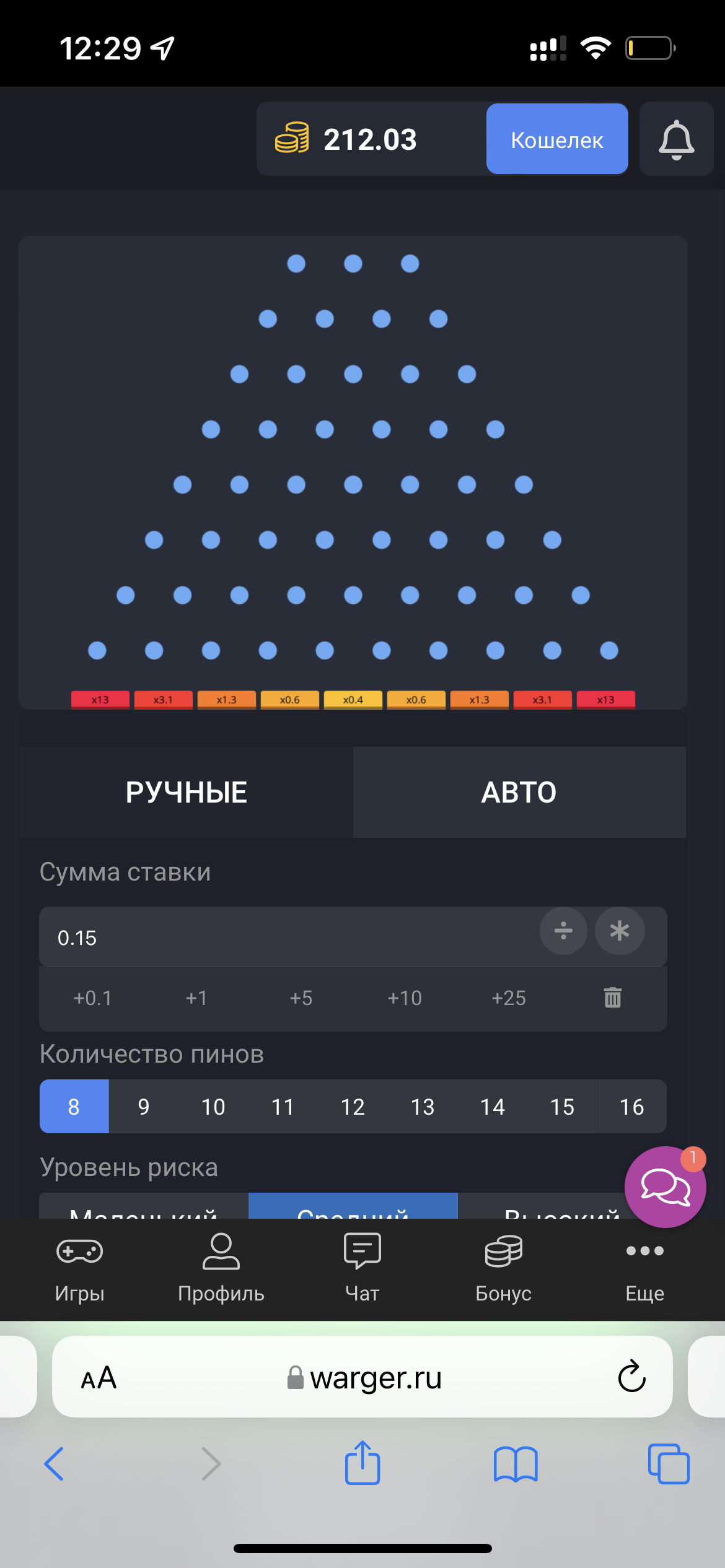This screenshot has width=725, height=1568.
Task: Clear the bet with the trash icon
Action: pyautogui.click(x=612, y=998)
